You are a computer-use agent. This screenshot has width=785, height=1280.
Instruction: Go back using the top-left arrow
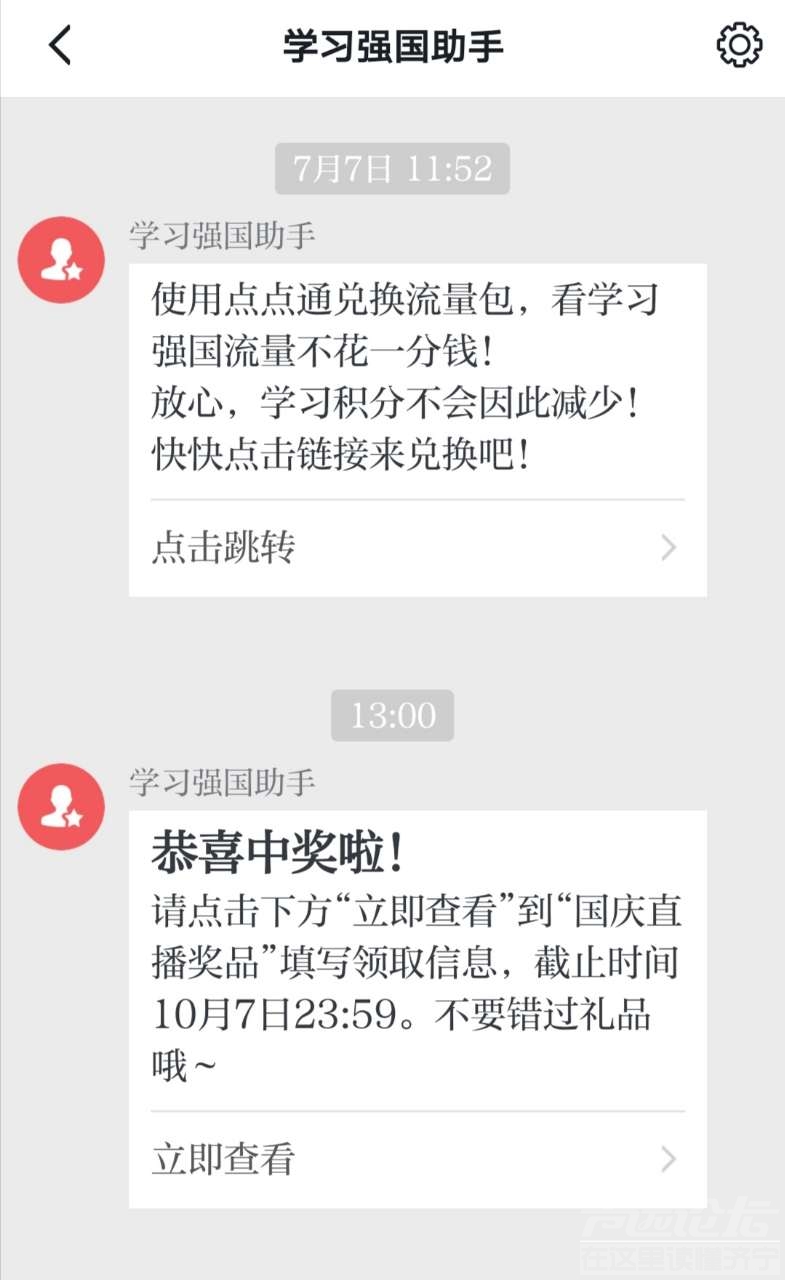click(60, 46)
